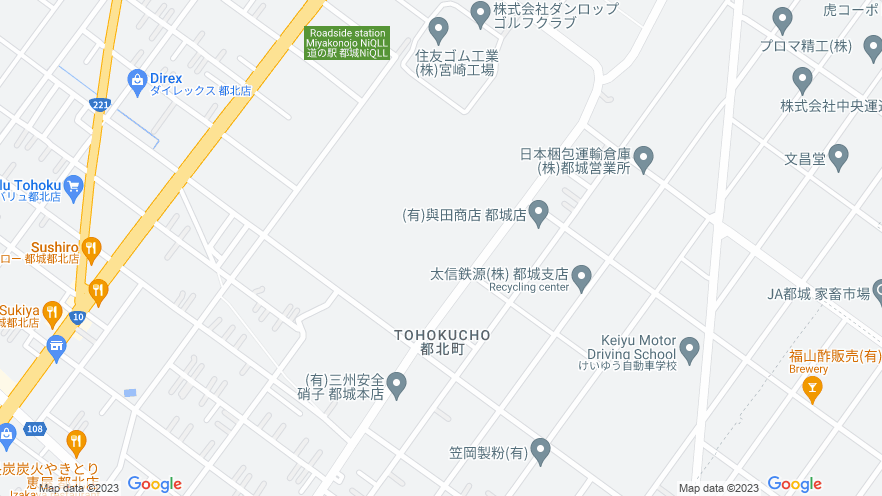Viewport: 882px width, 496px height.
Task: Select the 住友ゴム工業 宮崎工場 pin
Action: 438,29
